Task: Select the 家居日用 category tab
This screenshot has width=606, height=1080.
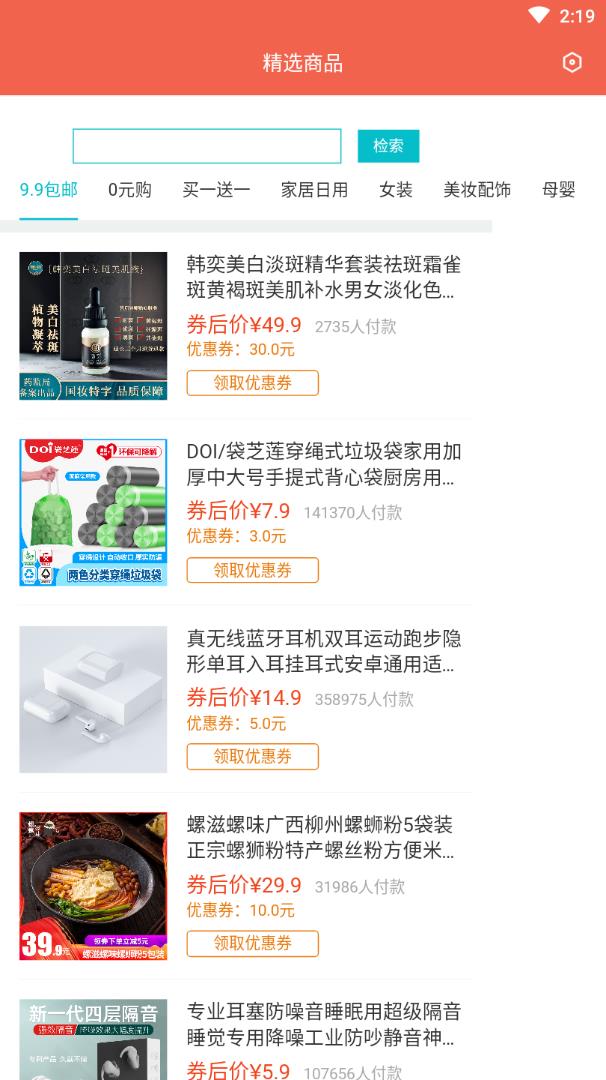Action: (x=314, y=189)
